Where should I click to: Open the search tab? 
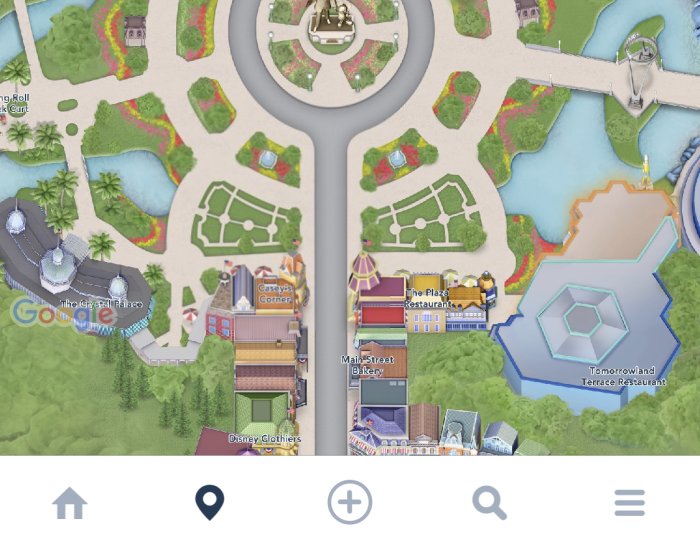point(489,503)
